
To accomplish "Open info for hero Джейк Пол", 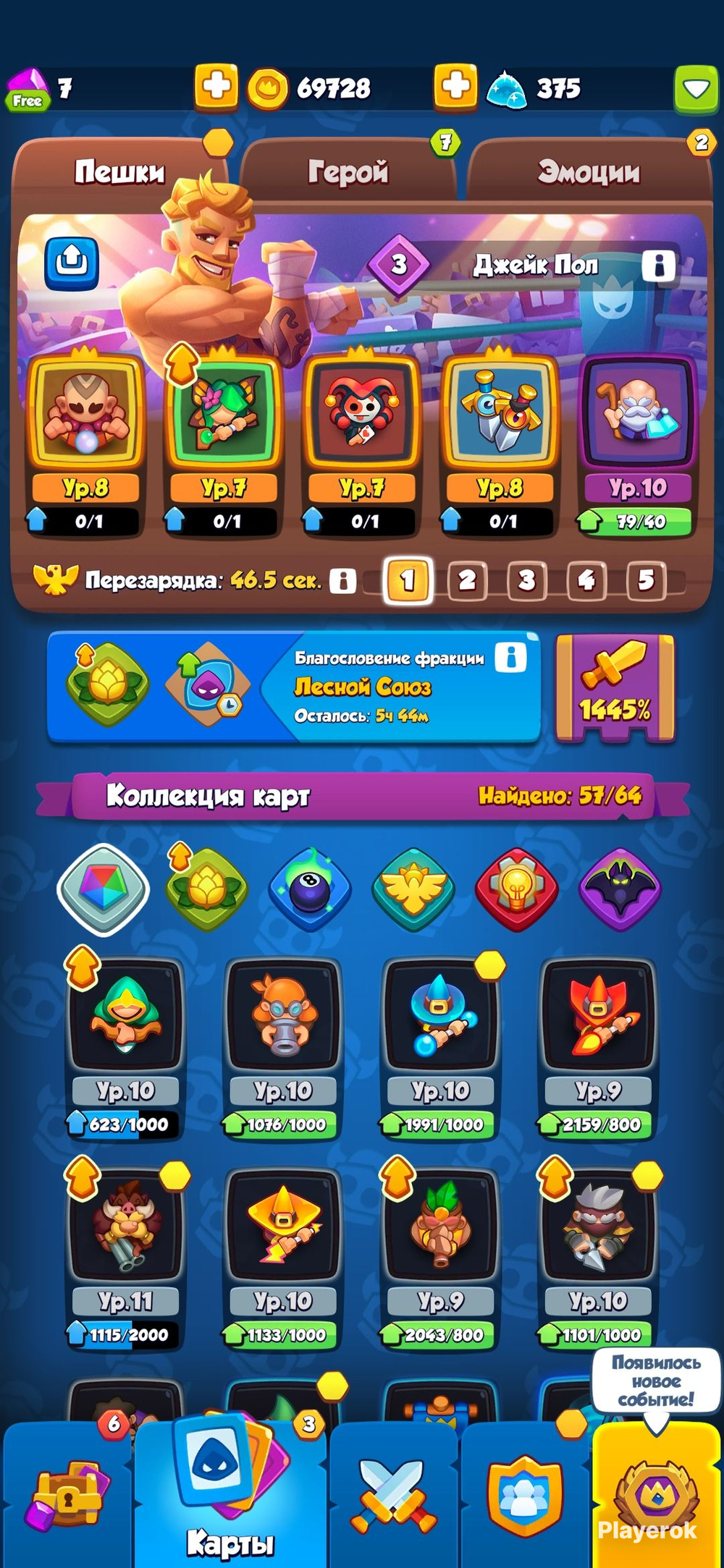I will pyautogui.click(x=658, y=266).
